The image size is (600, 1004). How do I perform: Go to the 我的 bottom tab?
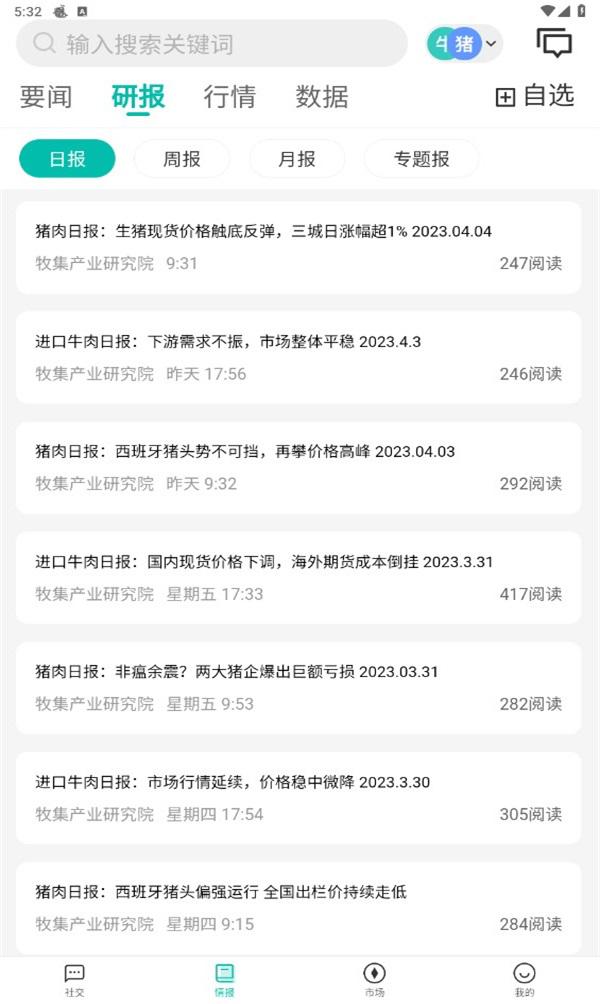(x=524, y=980)
